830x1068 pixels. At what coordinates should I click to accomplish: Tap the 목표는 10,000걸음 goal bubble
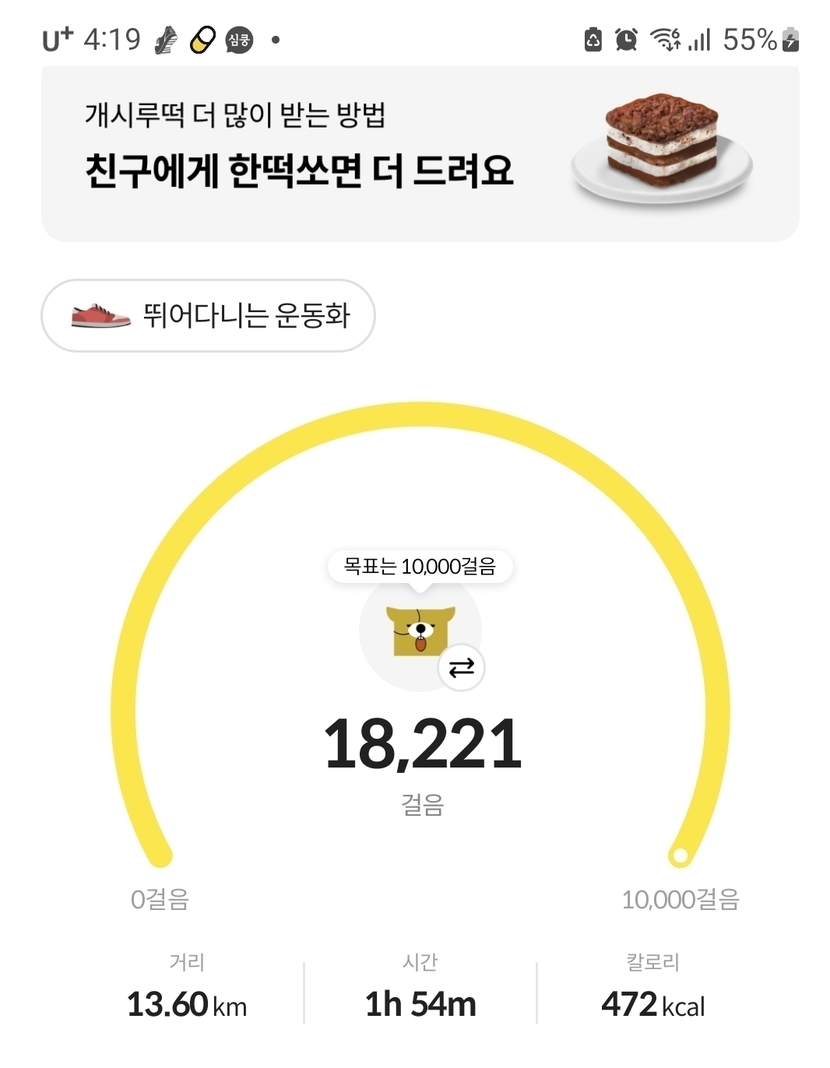tap(419, 567)
